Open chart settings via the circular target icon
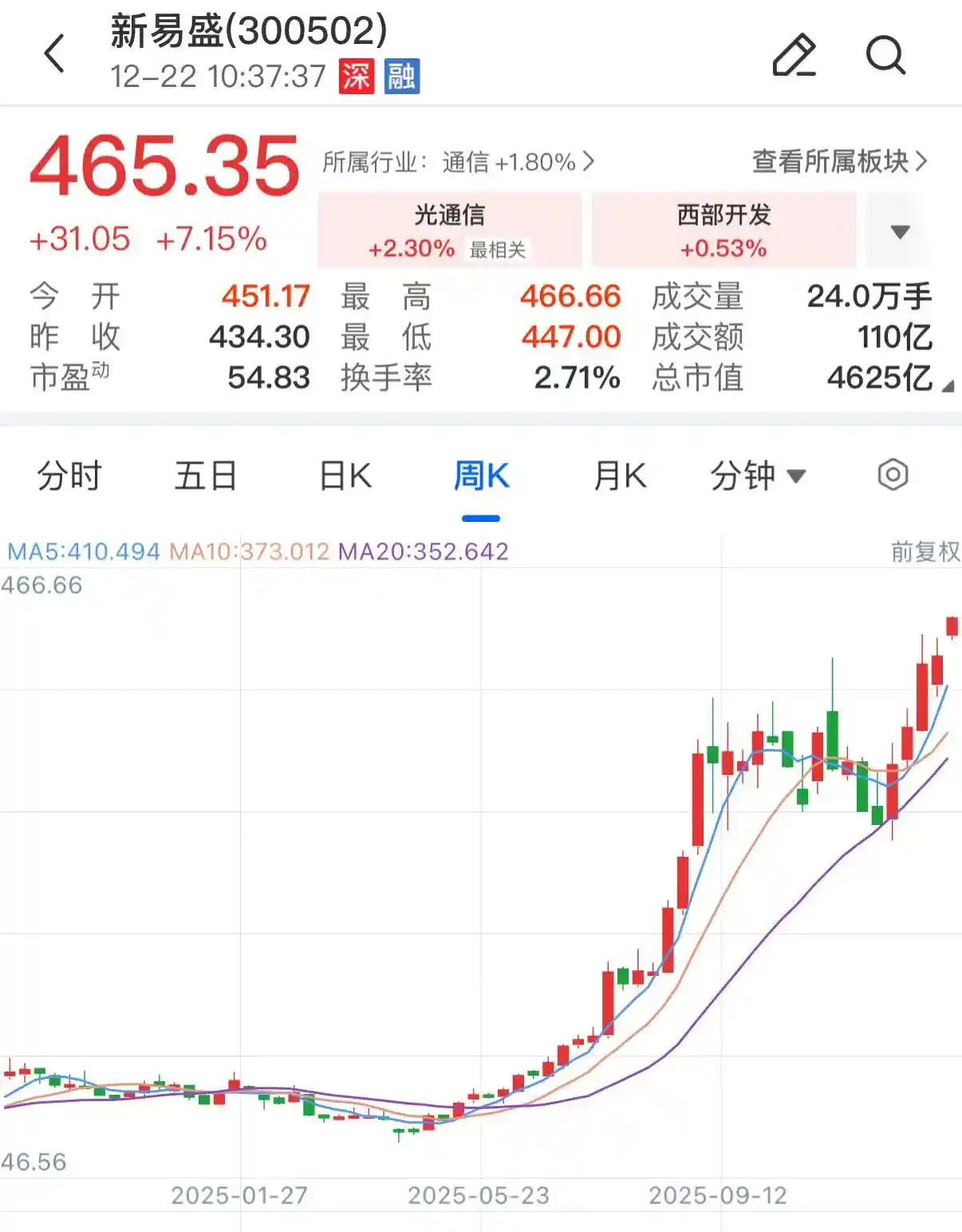The height and width of the screenshot is (1232, 962). coord(893,474)
